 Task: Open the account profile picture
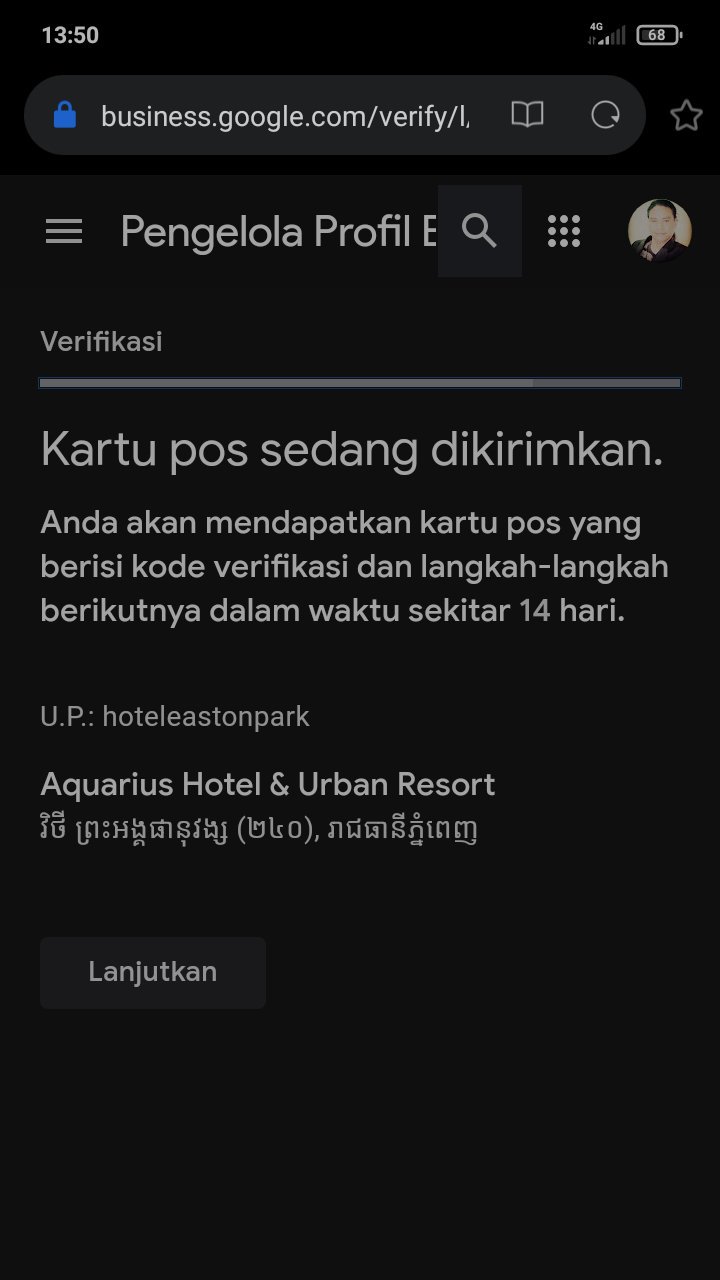659,231
